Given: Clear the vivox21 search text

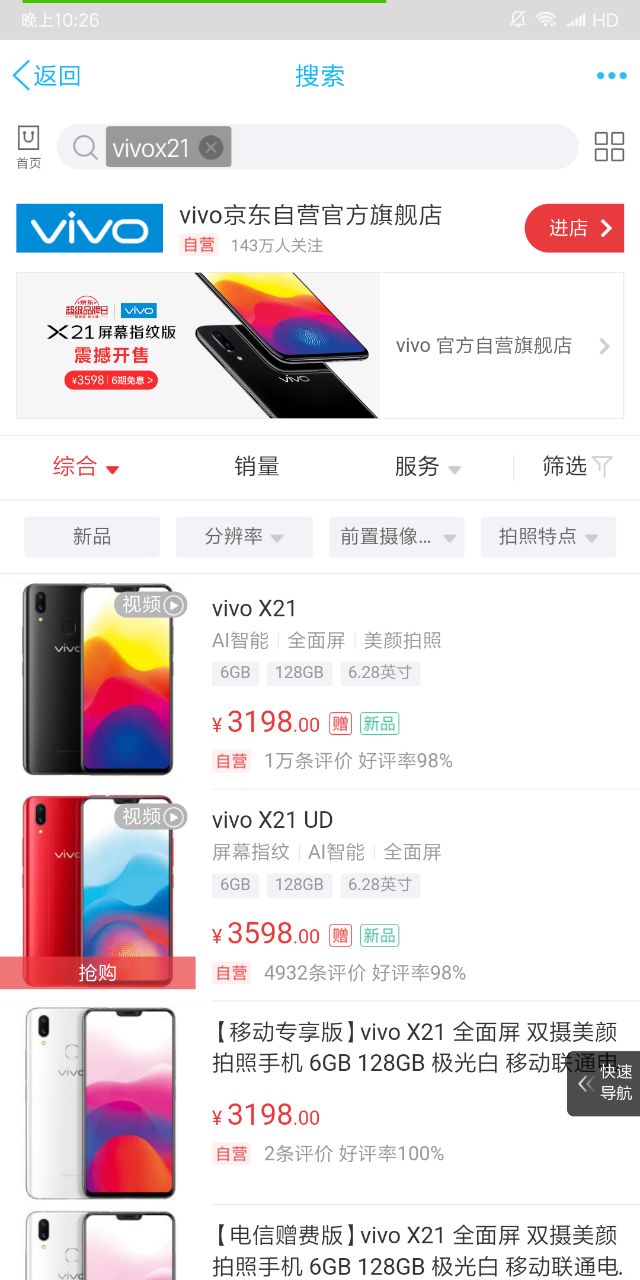Looking at the screenshot, I should pyautogui.click(x=211, y=148).
